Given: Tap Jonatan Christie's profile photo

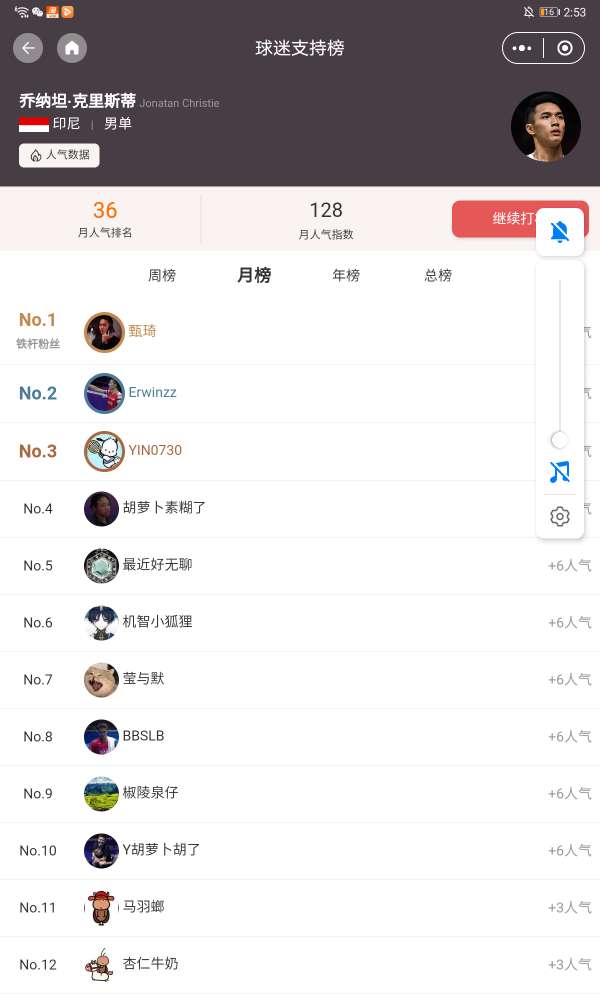Looking at the screenshot, I should click(x=545, y=126).
